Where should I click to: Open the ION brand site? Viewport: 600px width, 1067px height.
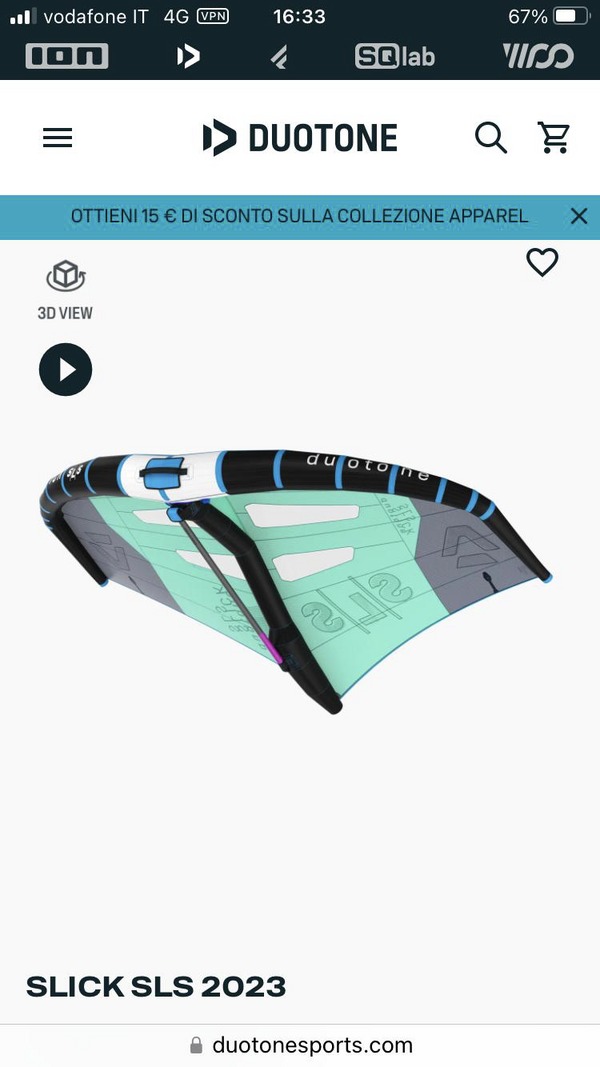click(67, 57)
